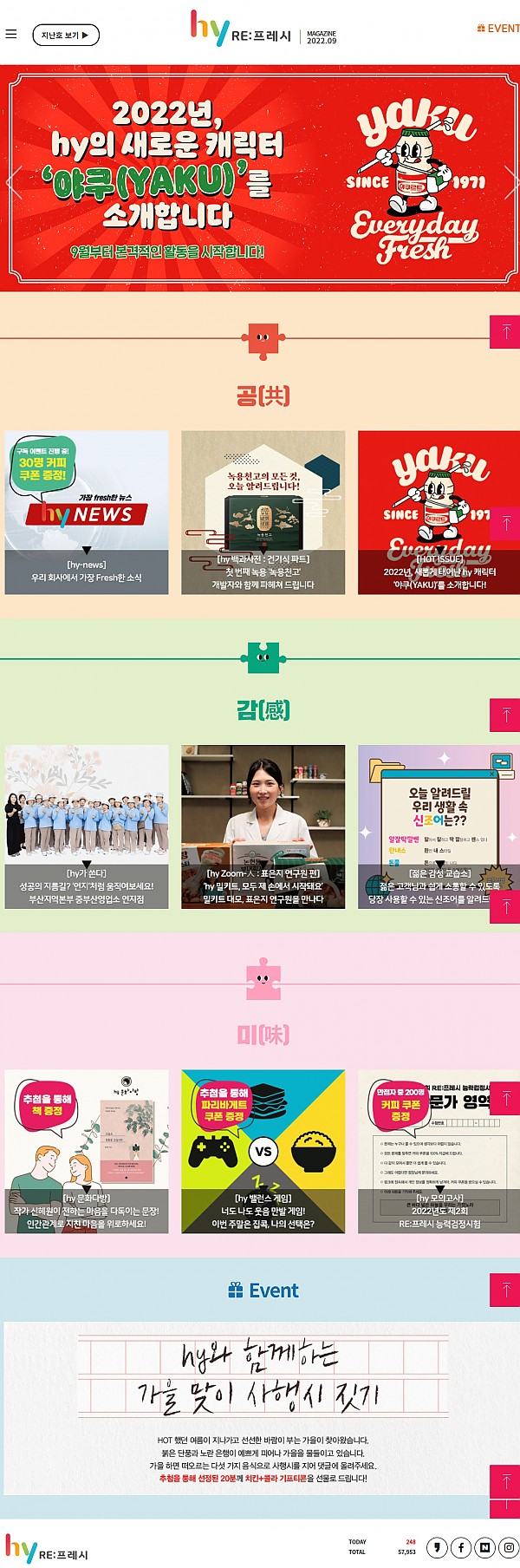Open the hy Zoom-人 표은지 연구원 card
Image resolution: width=520 pixels, height=1568 pixels.
263,826
